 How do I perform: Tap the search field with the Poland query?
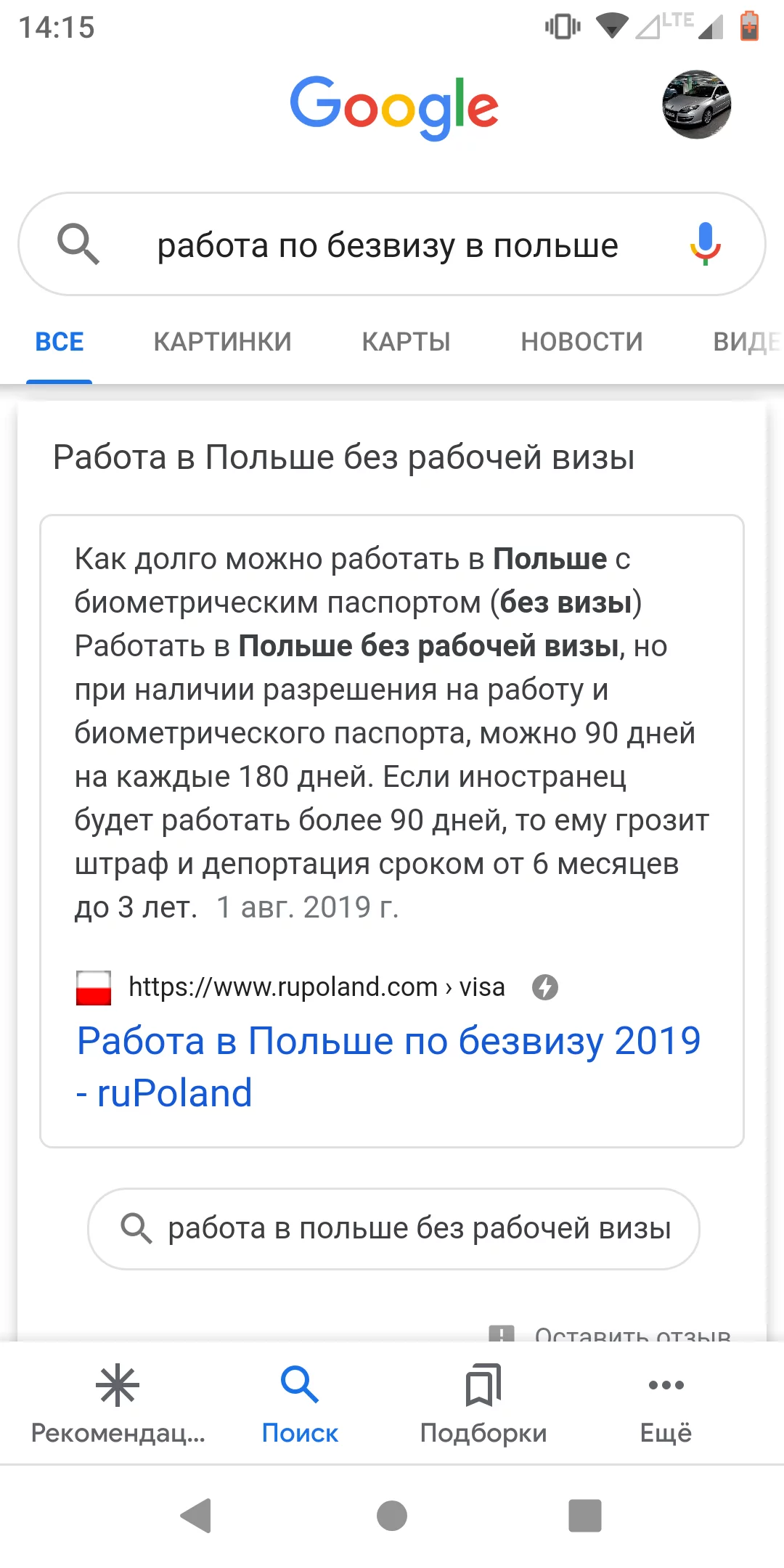(x=388, y=245)
